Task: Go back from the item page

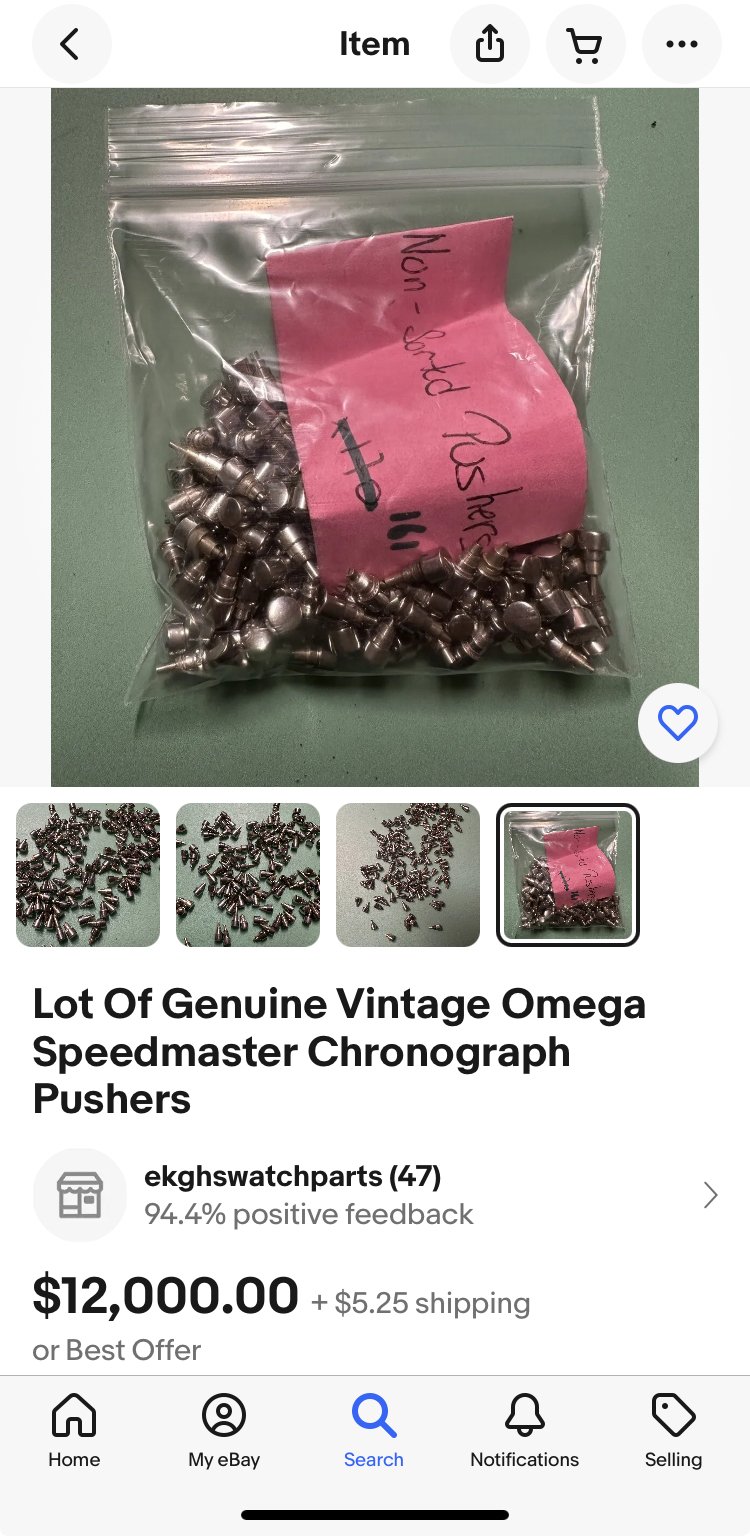Action: [x=71, y=44]
